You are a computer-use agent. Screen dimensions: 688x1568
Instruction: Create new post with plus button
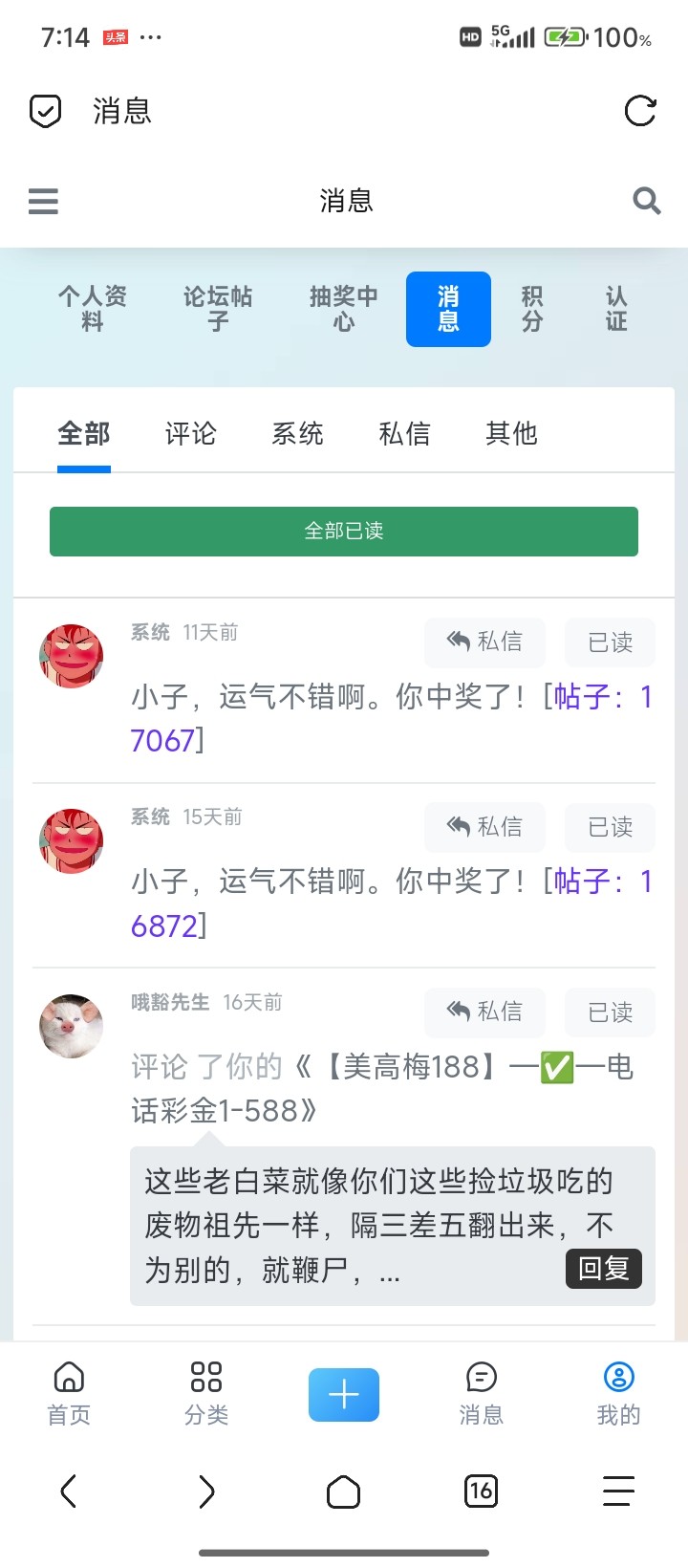click(344, 1395)
